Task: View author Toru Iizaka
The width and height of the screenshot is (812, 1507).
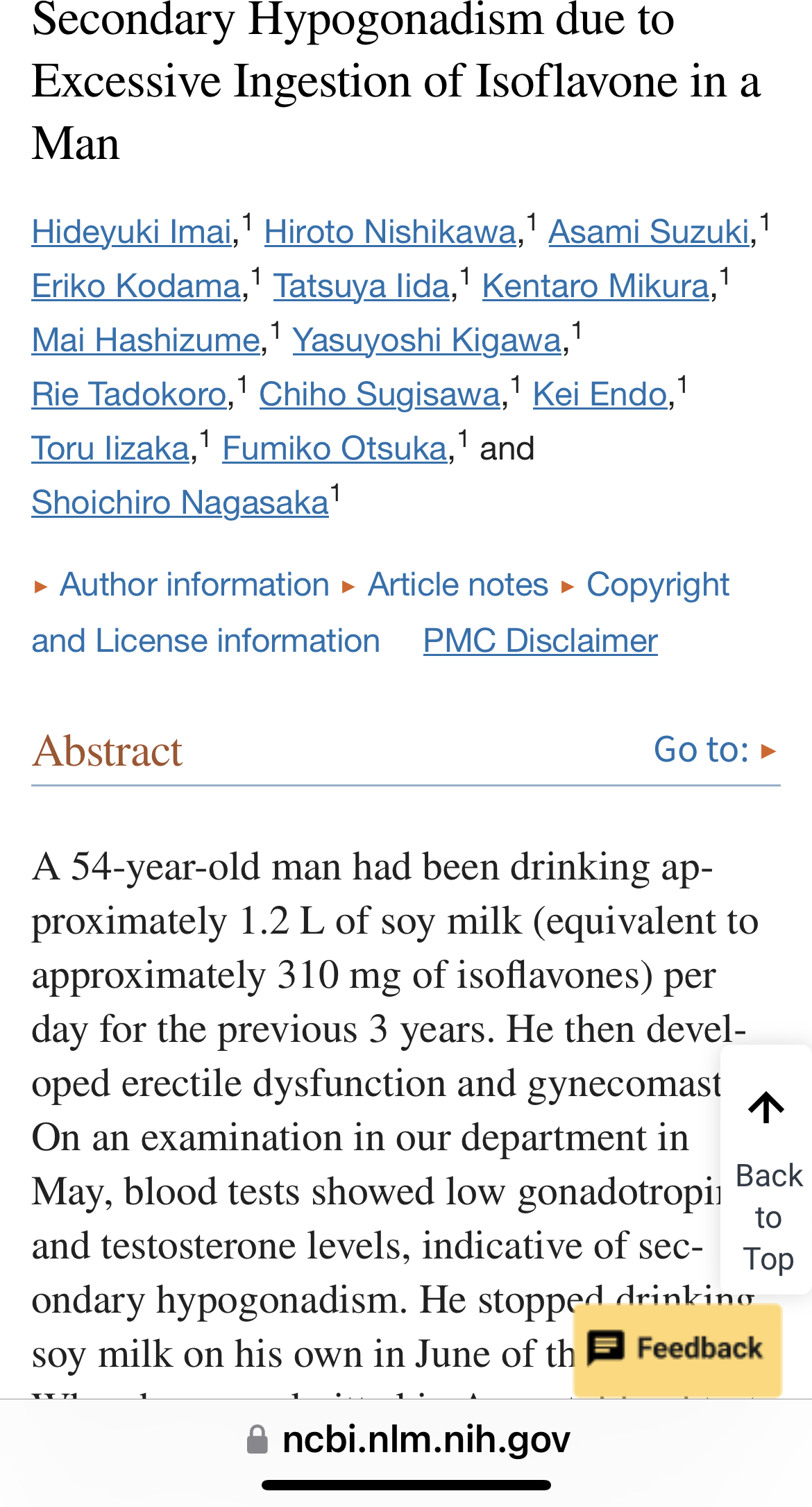Action: (x=111, y=448)
